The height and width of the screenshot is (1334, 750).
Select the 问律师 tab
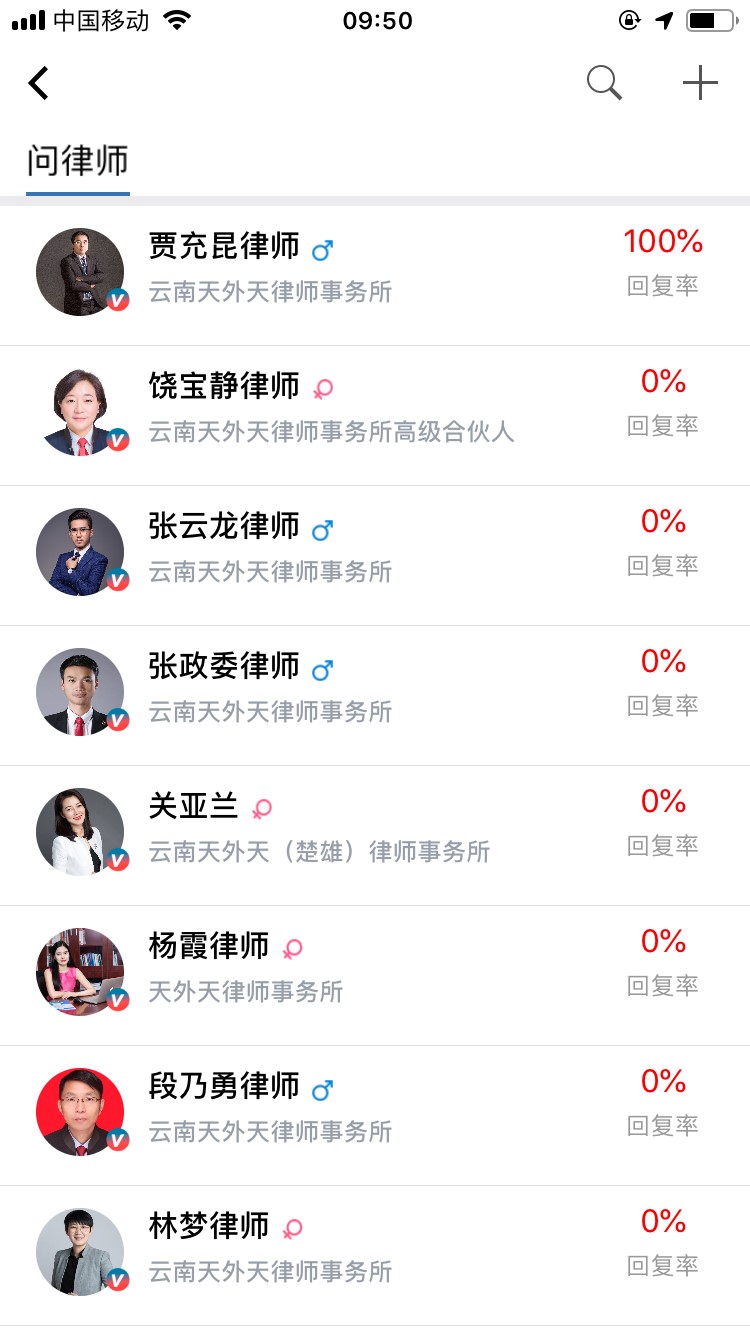click(78, 161)
